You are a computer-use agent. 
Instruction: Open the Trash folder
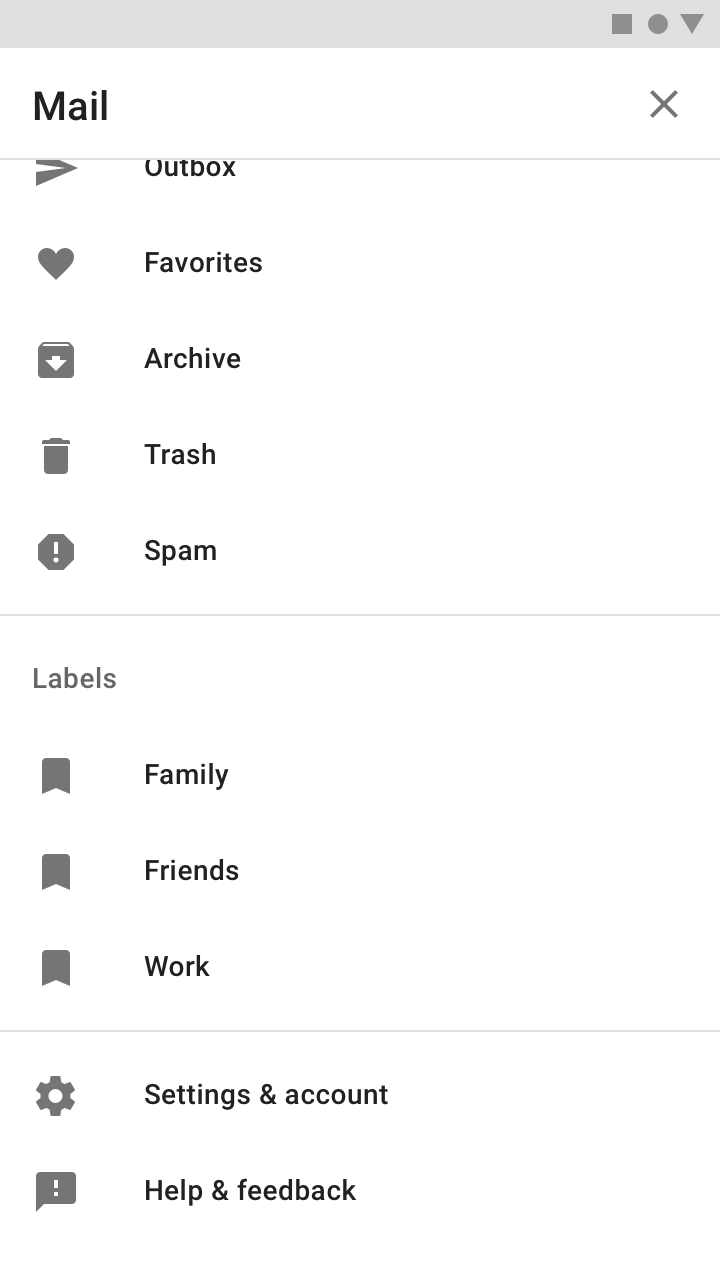click(360, 454)
